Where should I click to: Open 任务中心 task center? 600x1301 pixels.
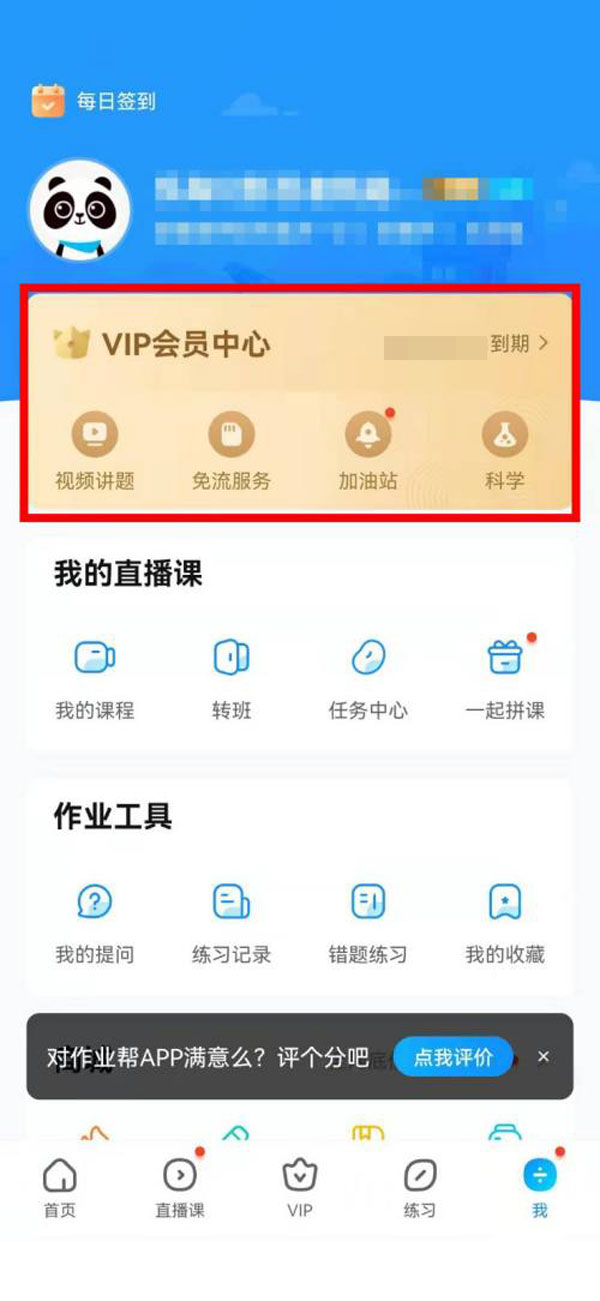click(368, 676)
